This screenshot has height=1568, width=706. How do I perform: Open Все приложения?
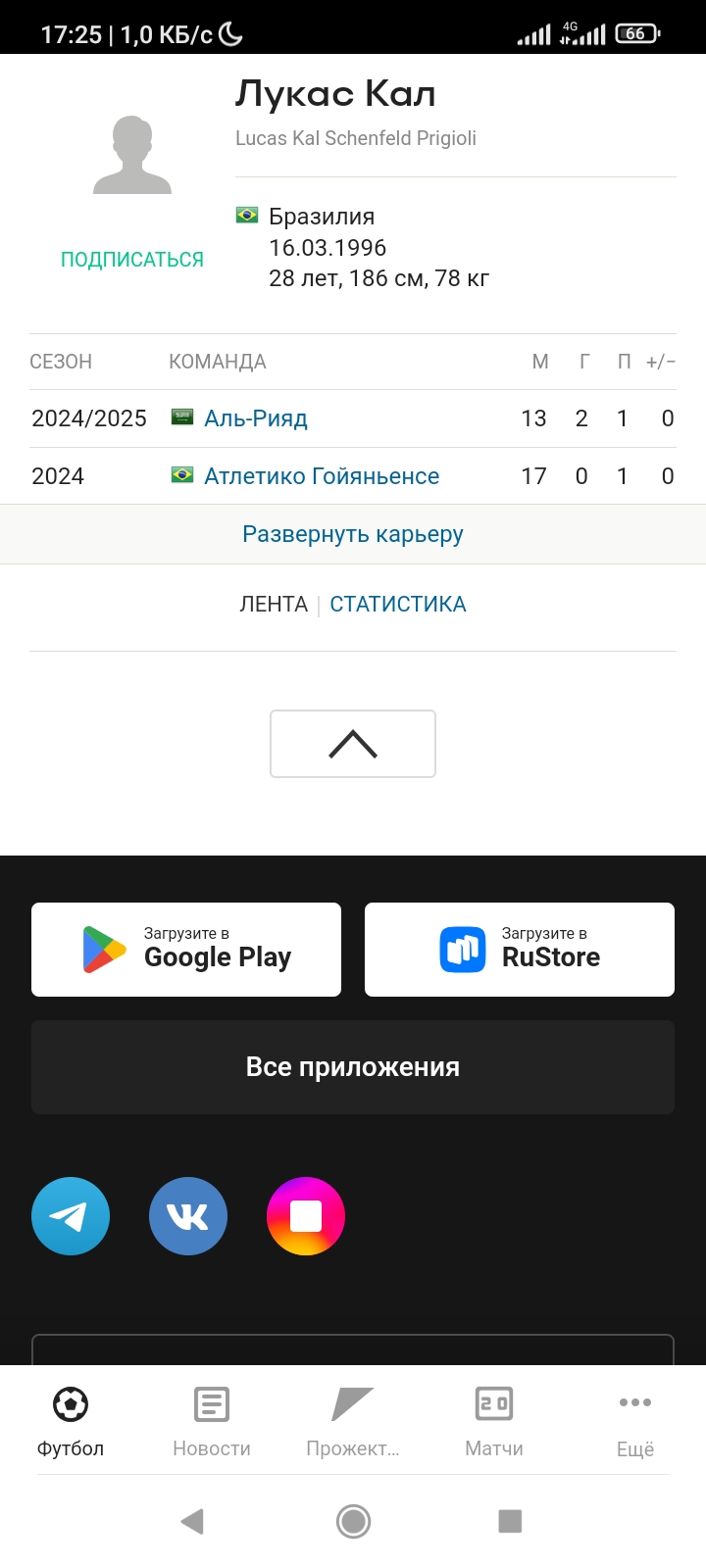[x=353, y=1067]
